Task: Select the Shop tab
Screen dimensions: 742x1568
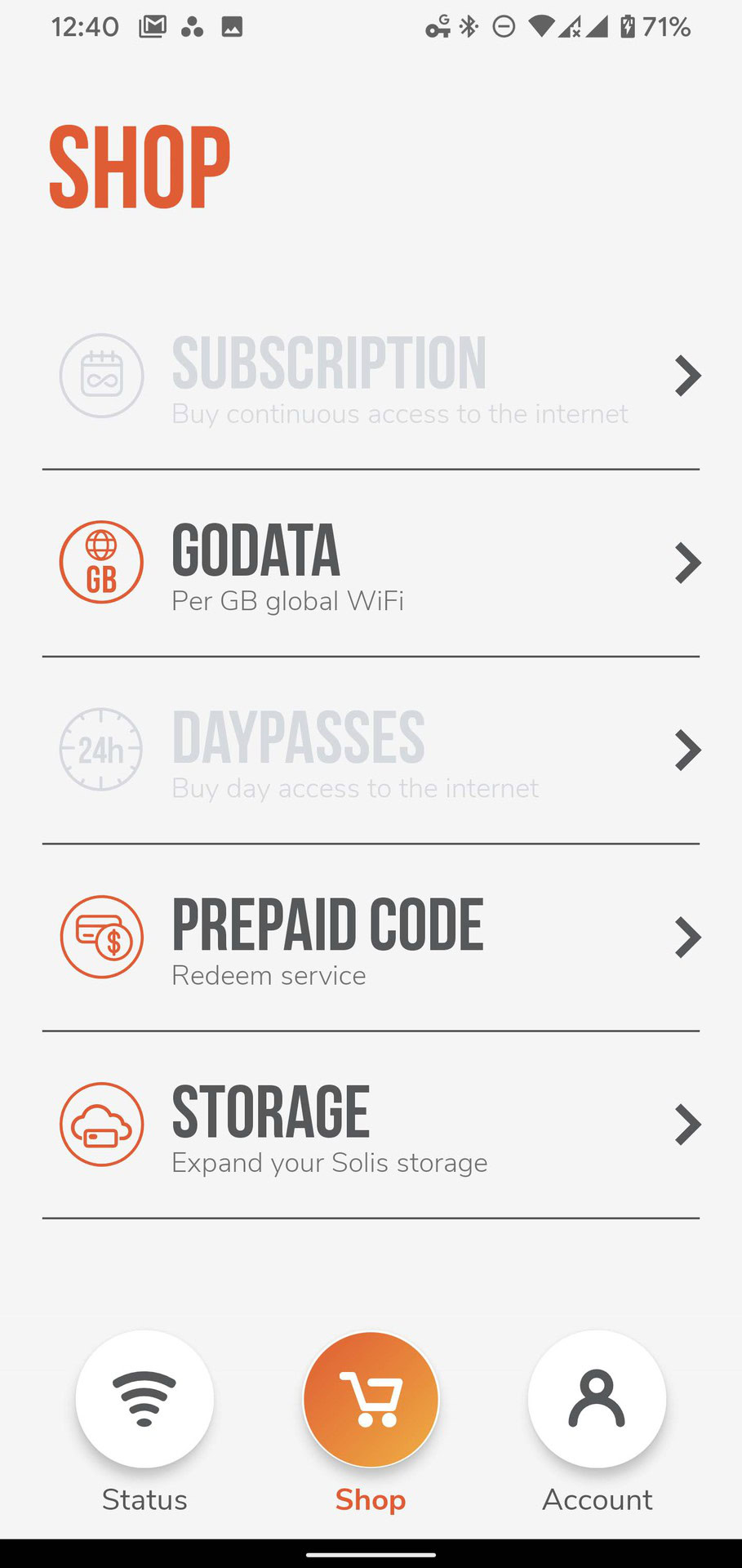Action: (371, 1400)
